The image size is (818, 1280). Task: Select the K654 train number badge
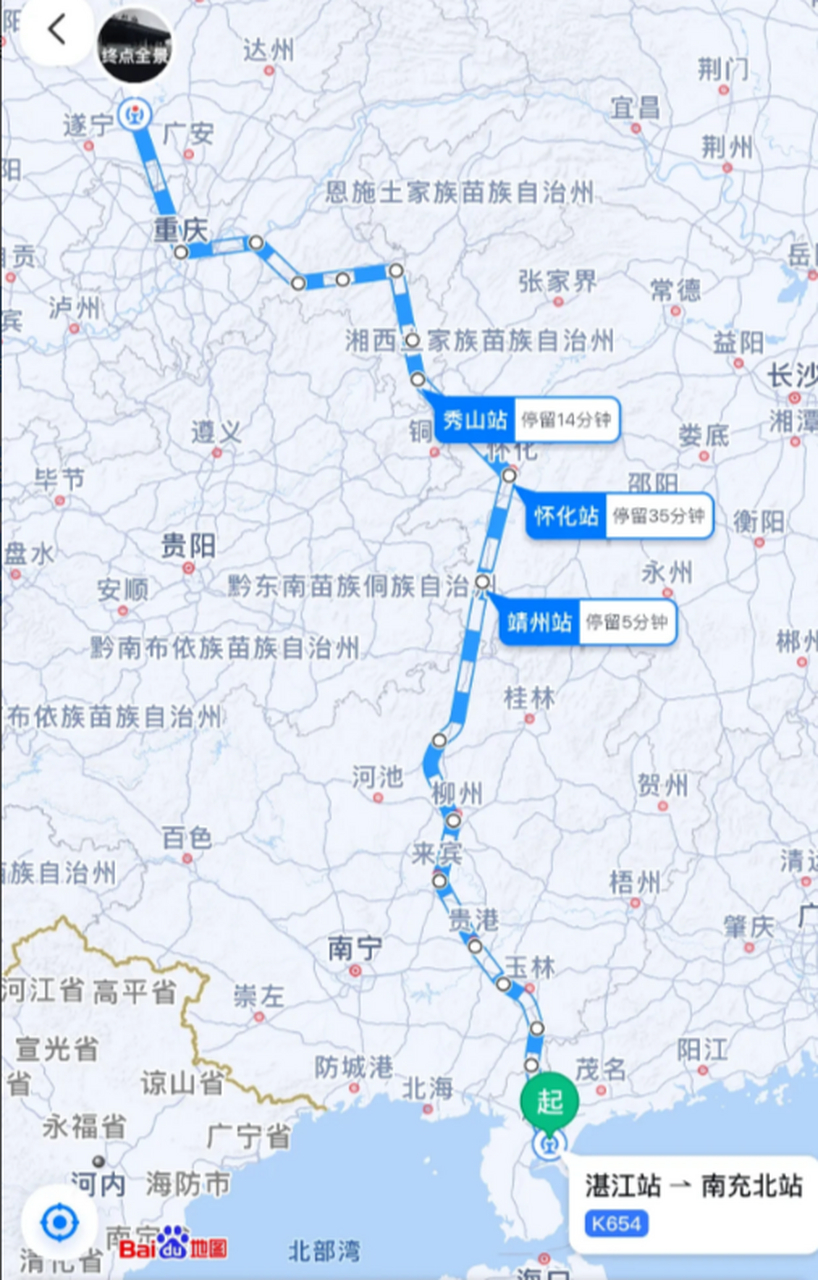click(617, 1222)
